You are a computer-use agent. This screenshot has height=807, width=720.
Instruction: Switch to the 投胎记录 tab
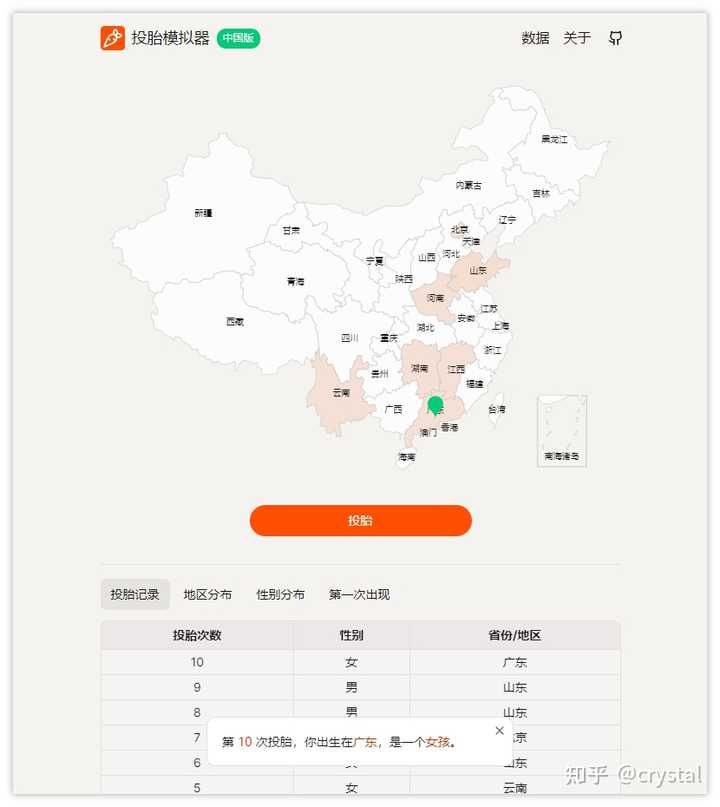point(135,594)
